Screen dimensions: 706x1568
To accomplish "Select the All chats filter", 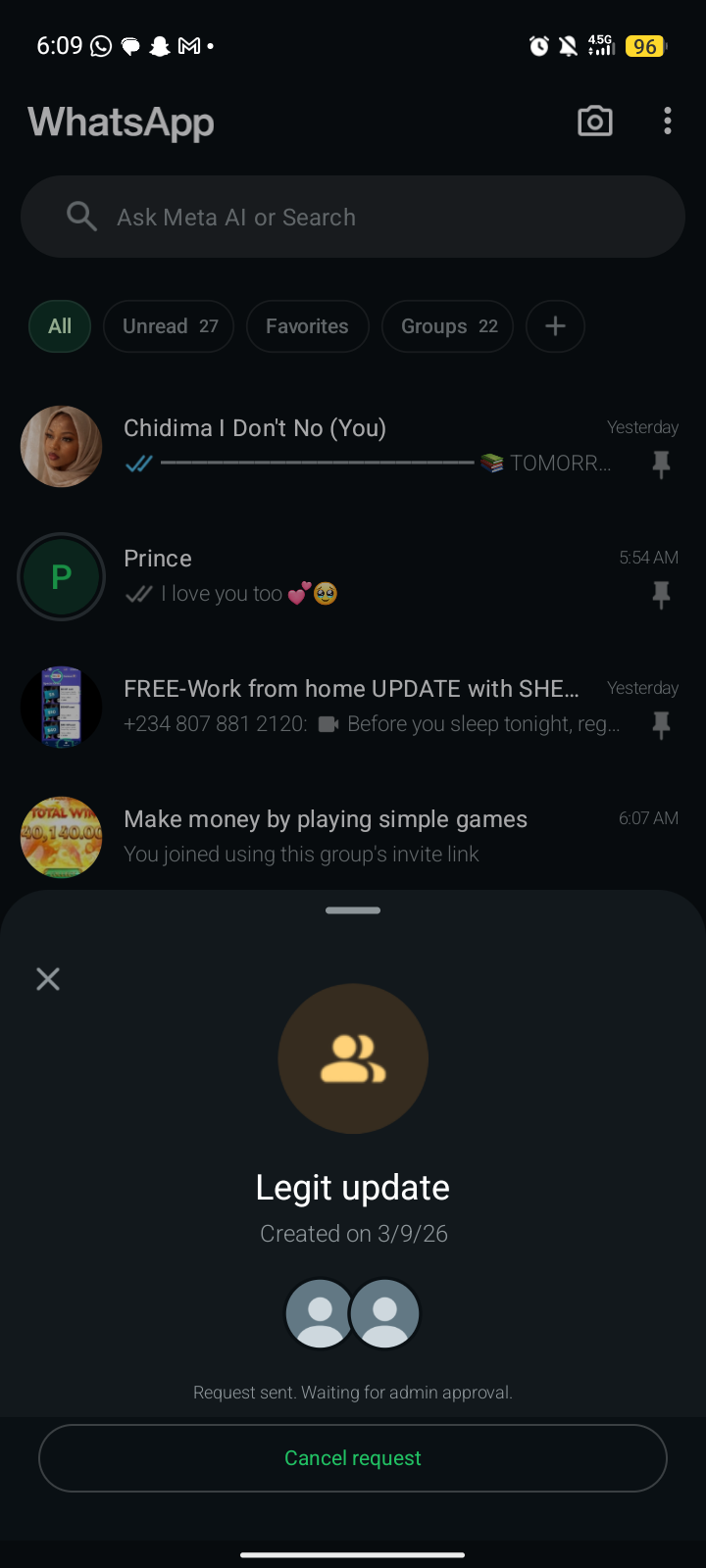I will click(60, 326).
